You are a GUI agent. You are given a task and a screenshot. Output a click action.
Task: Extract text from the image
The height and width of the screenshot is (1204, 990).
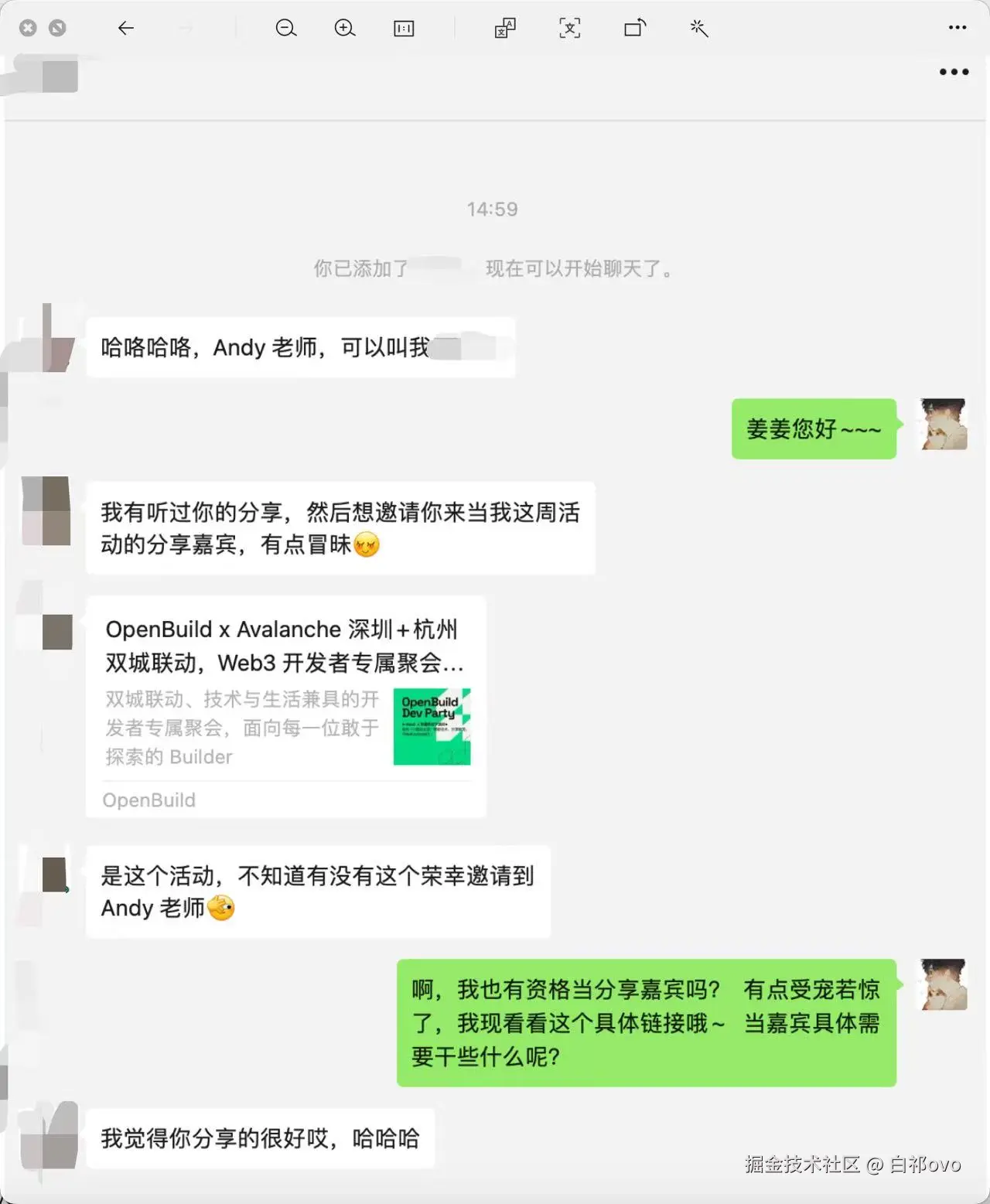coord(570,29)
